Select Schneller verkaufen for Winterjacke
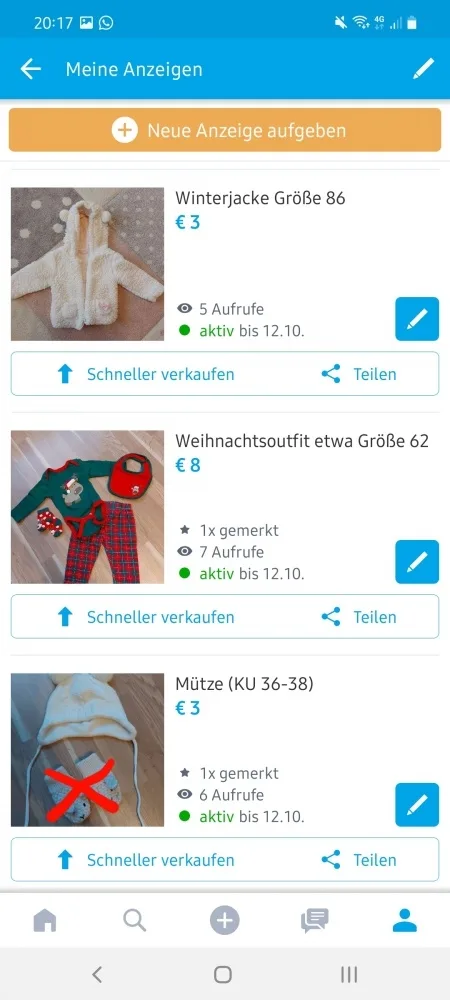Screen dimensions: 450x1000 [145, 374]
